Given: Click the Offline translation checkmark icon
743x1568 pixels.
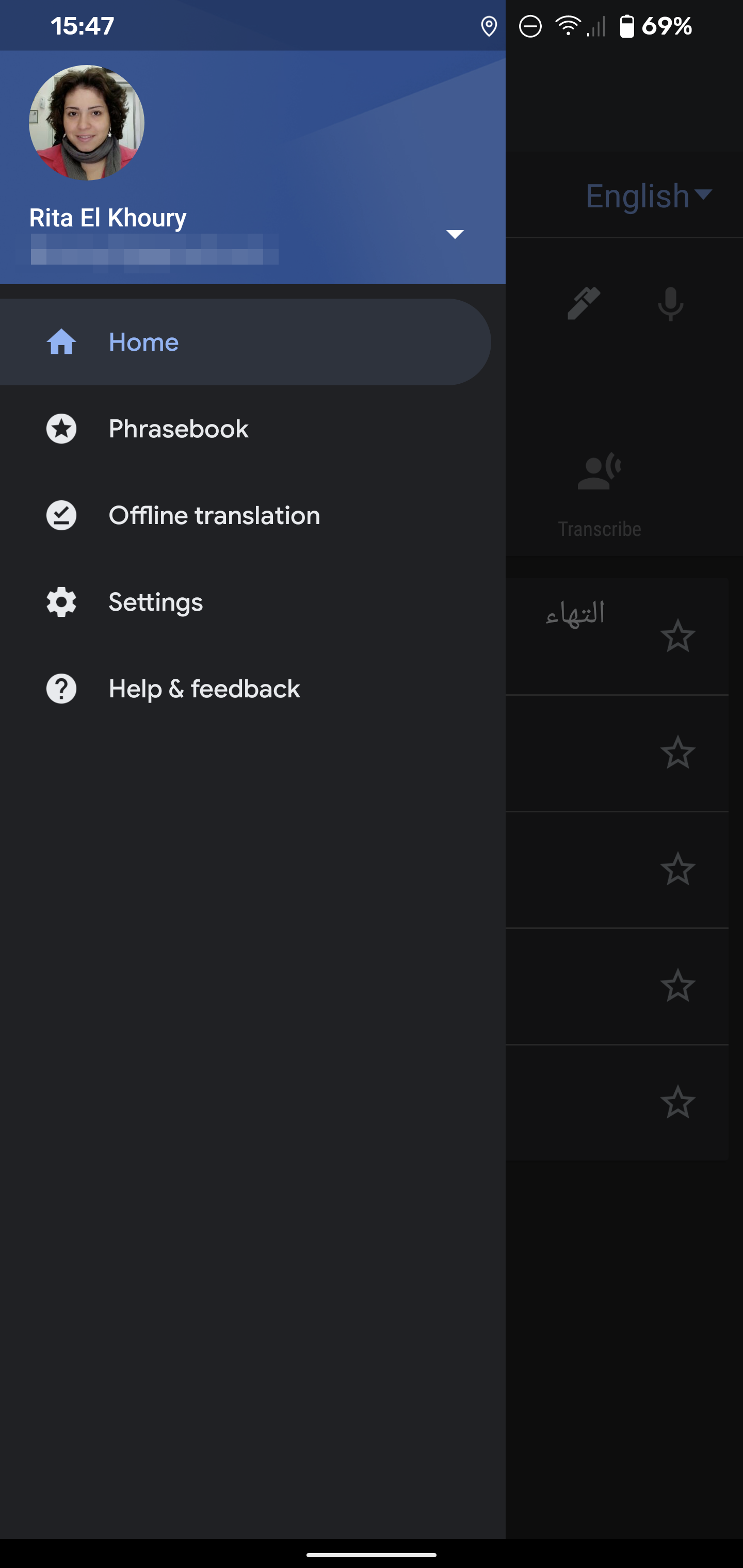Looking at the screenshot, I should [61, 515].
